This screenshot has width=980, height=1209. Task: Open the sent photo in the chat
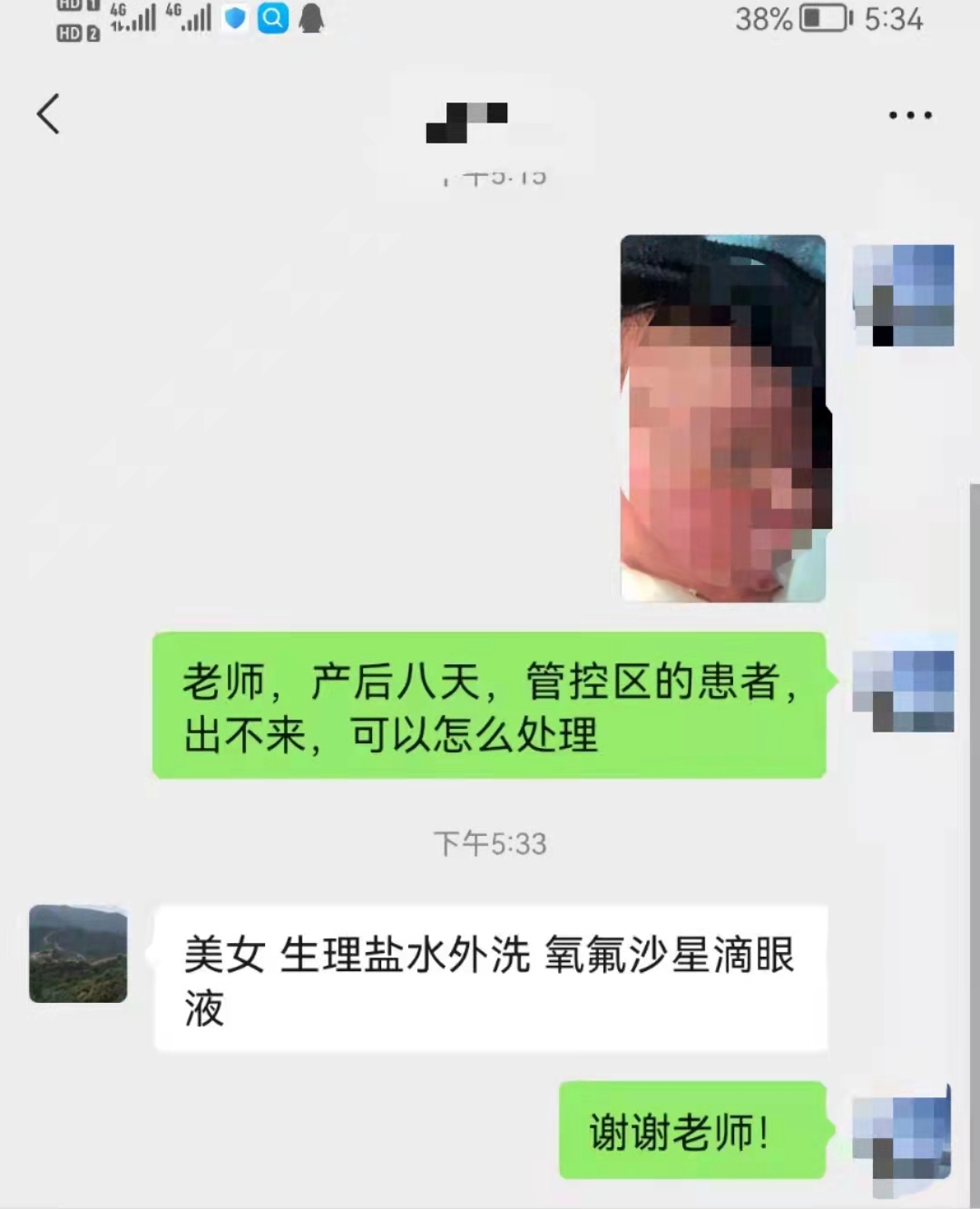click(723, 418)
